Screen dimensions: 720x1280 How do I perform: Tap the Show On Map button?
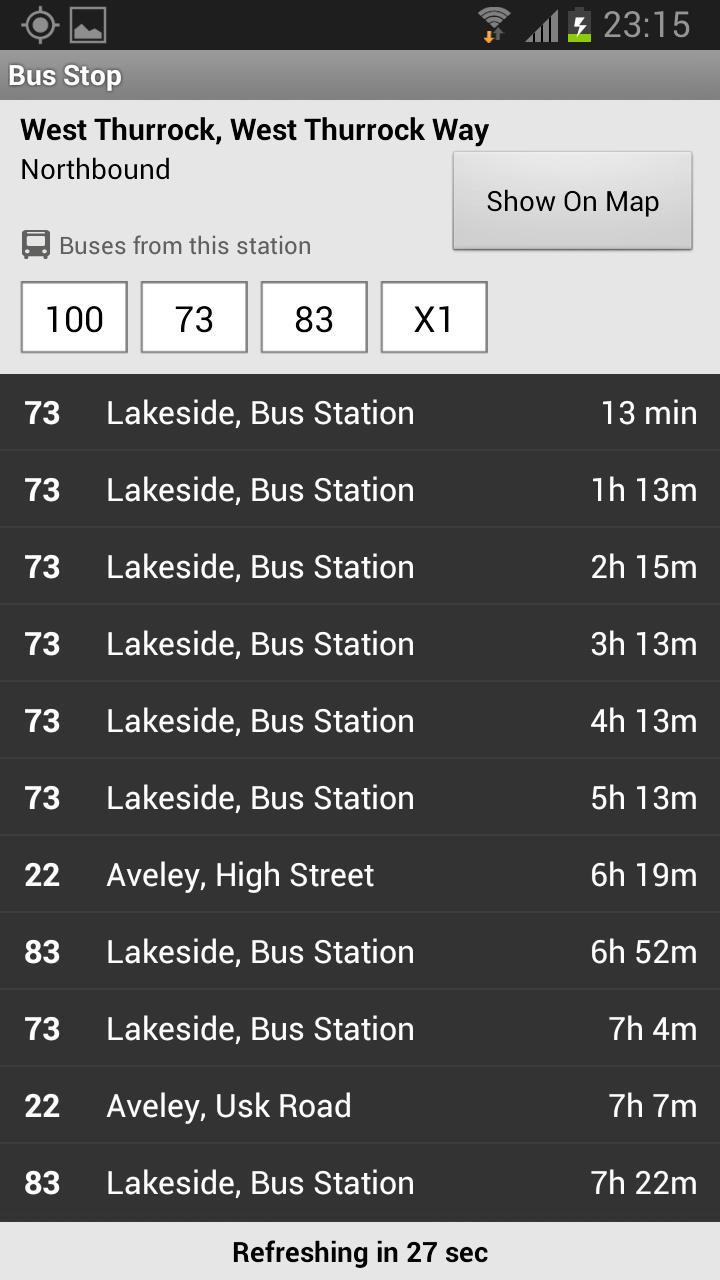[x=572, y=201]
